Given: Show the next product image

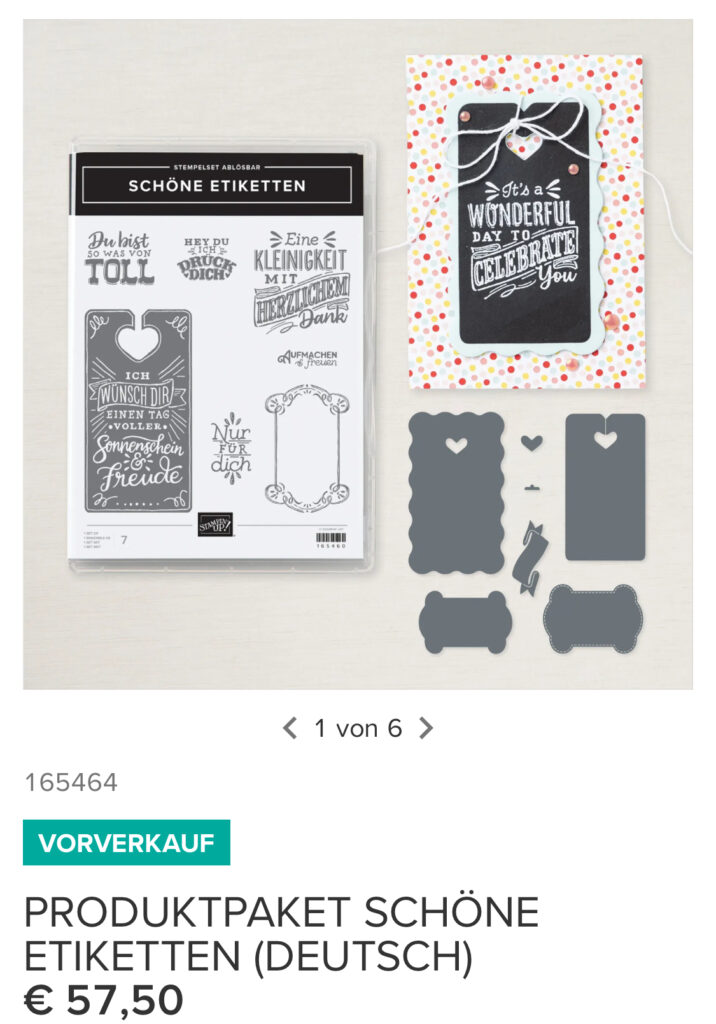Looking at the screenshot, I should coord(426,728).
